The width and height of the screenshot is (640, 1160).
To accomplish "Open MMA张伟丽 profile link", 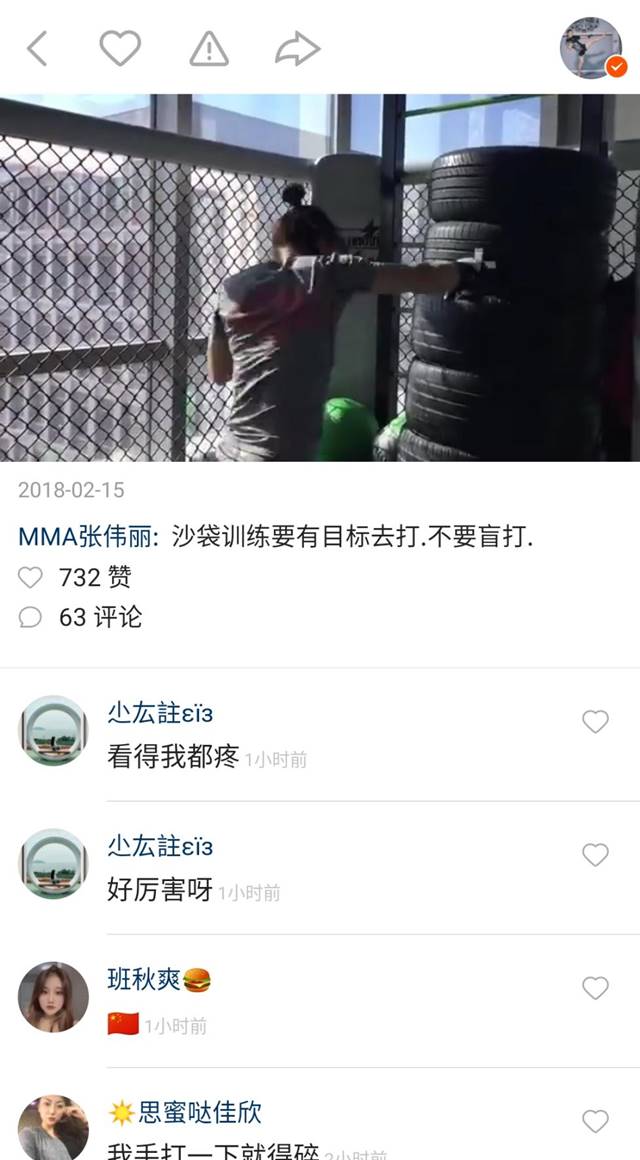I will [x=85, y=537].
